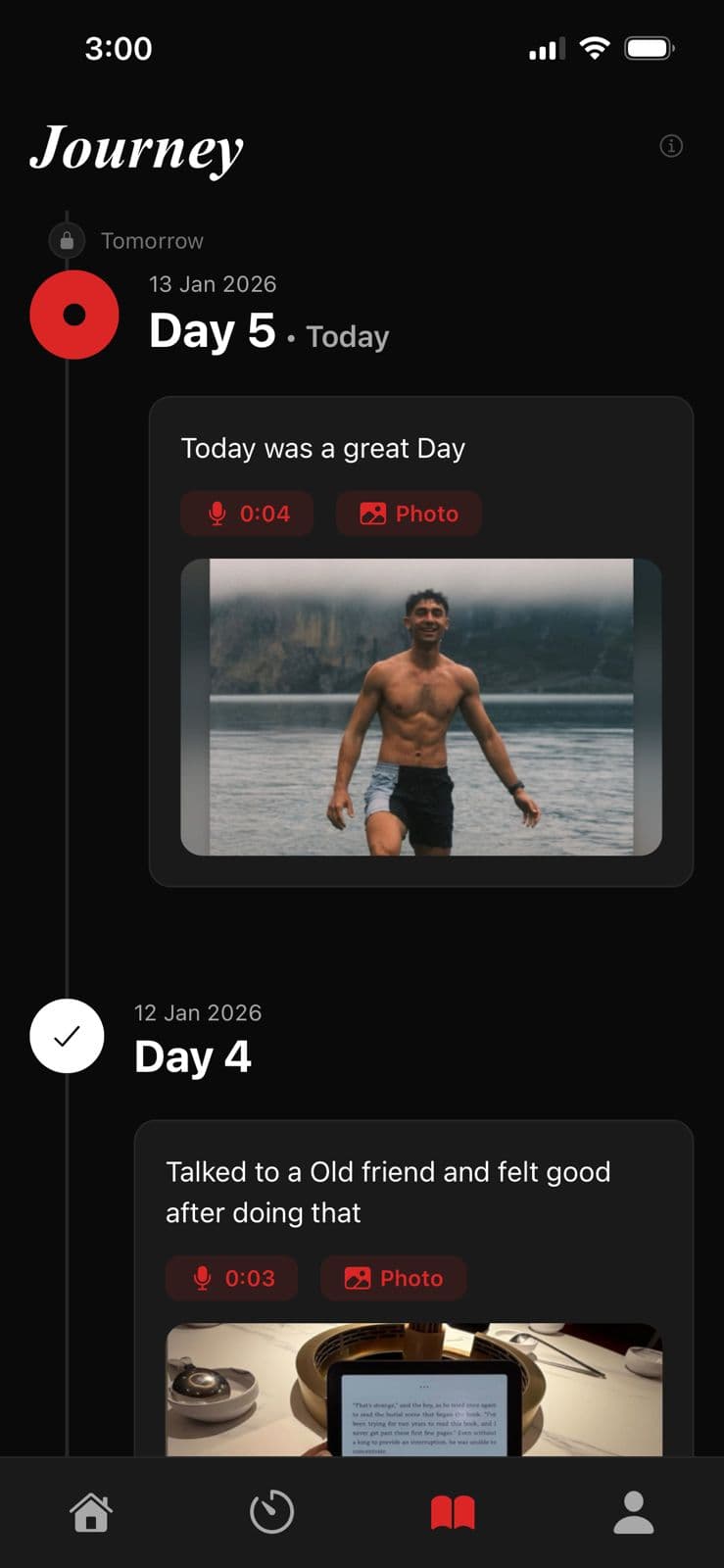The height and width of the screenshot is (1568, 724).
Task: Tap the profile icon in the bottom navigation
Action: tap(633, 1512)
